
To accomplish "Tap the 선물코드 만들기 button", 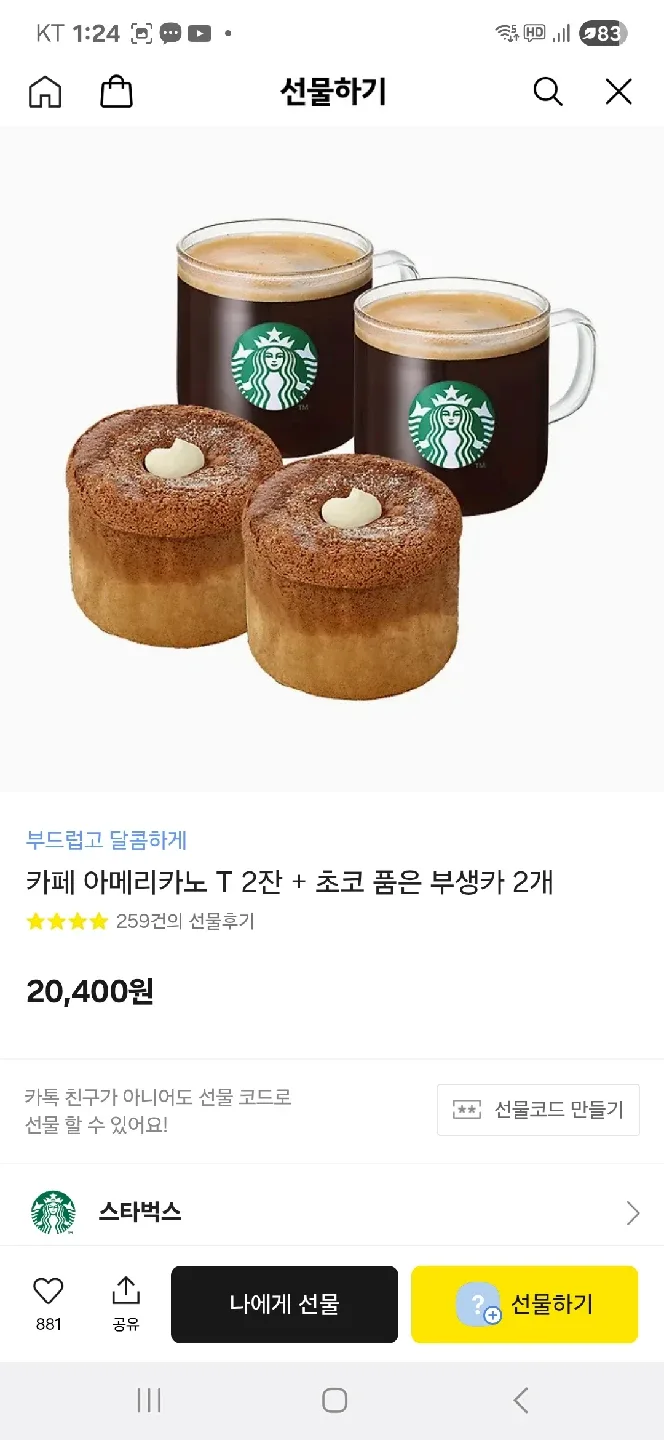I will coord(538,1110).
